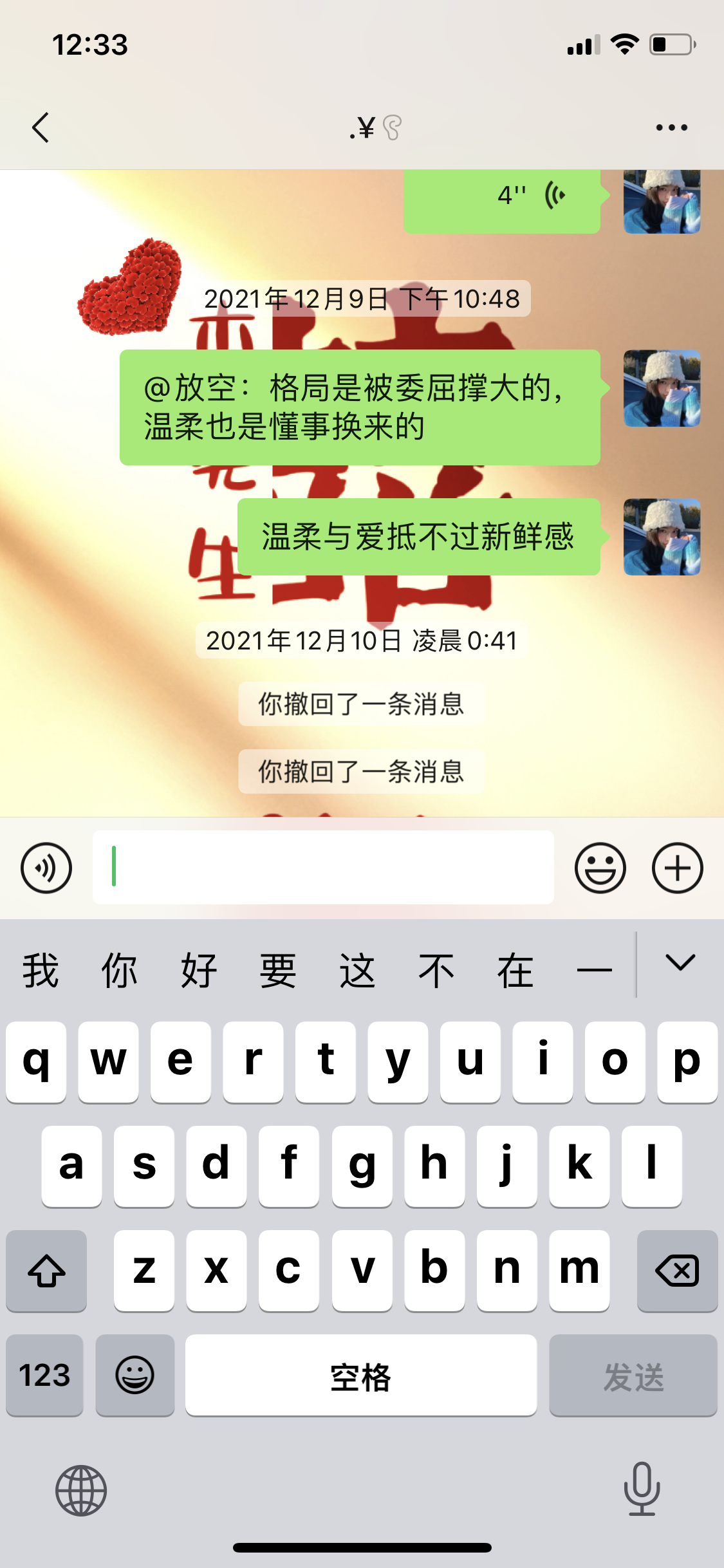The width and height of the screenshot is (724, 1568).
Task: Toggle the shift key
Action: click(46, 1271)
